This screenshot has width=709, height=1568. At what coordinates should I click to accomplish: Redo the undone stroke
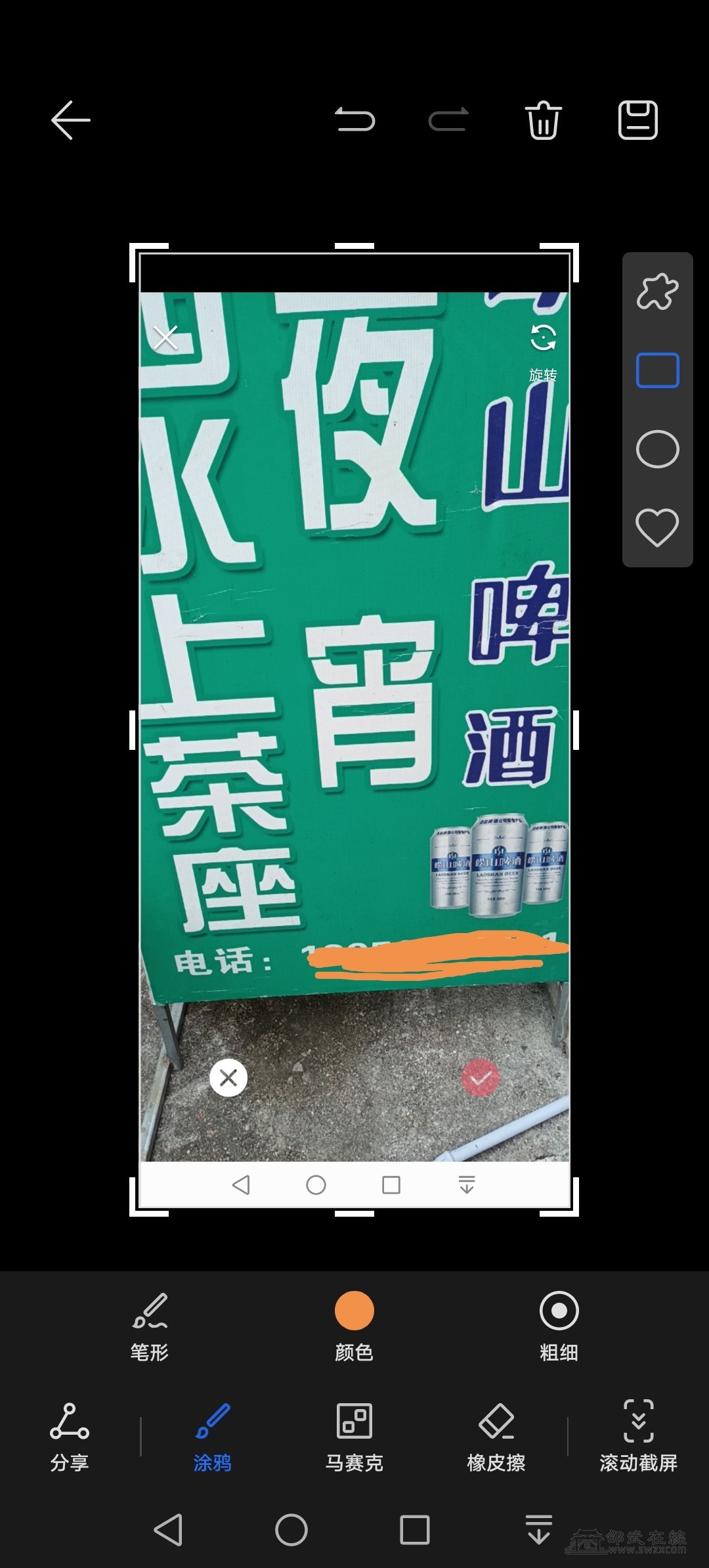coord(448,120)
